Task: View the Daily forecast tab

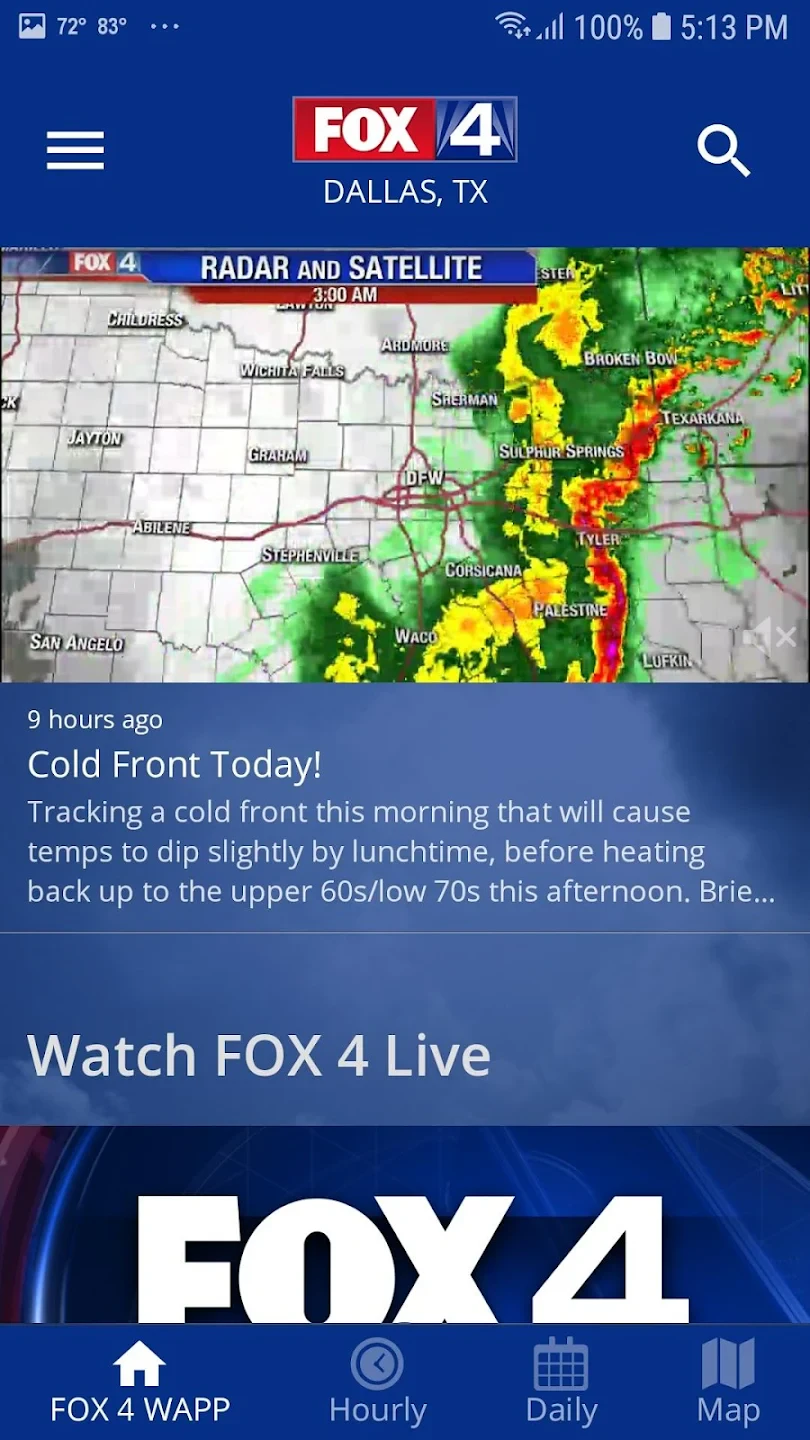Action: (x=561, y=1383)
